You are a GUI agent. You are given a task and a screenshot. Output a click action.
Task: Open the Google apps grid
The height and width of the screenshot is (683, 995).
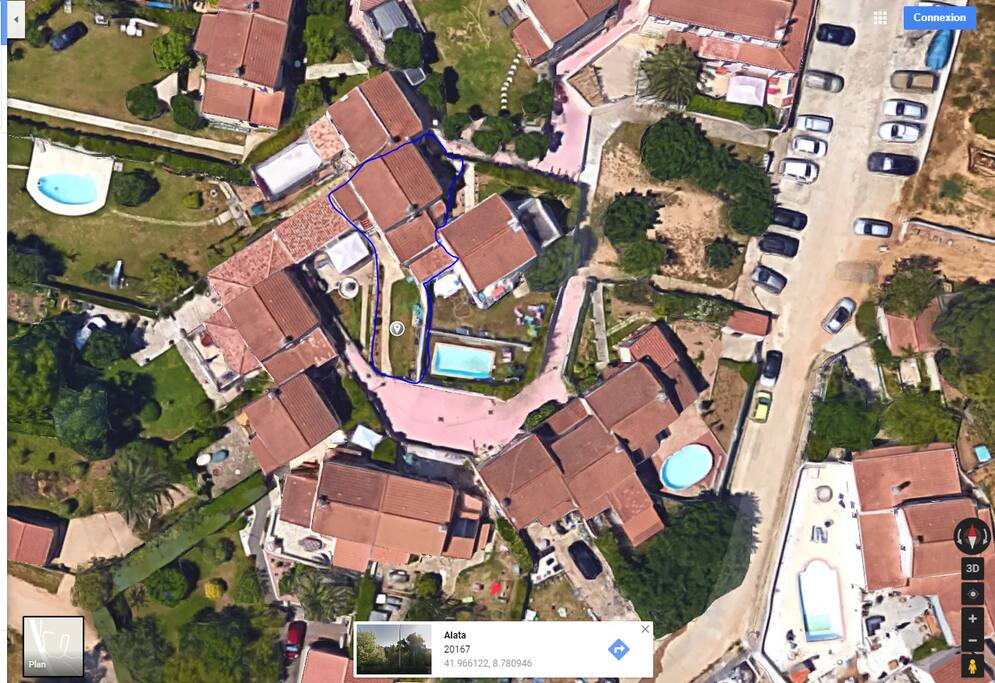pos(880,18)
